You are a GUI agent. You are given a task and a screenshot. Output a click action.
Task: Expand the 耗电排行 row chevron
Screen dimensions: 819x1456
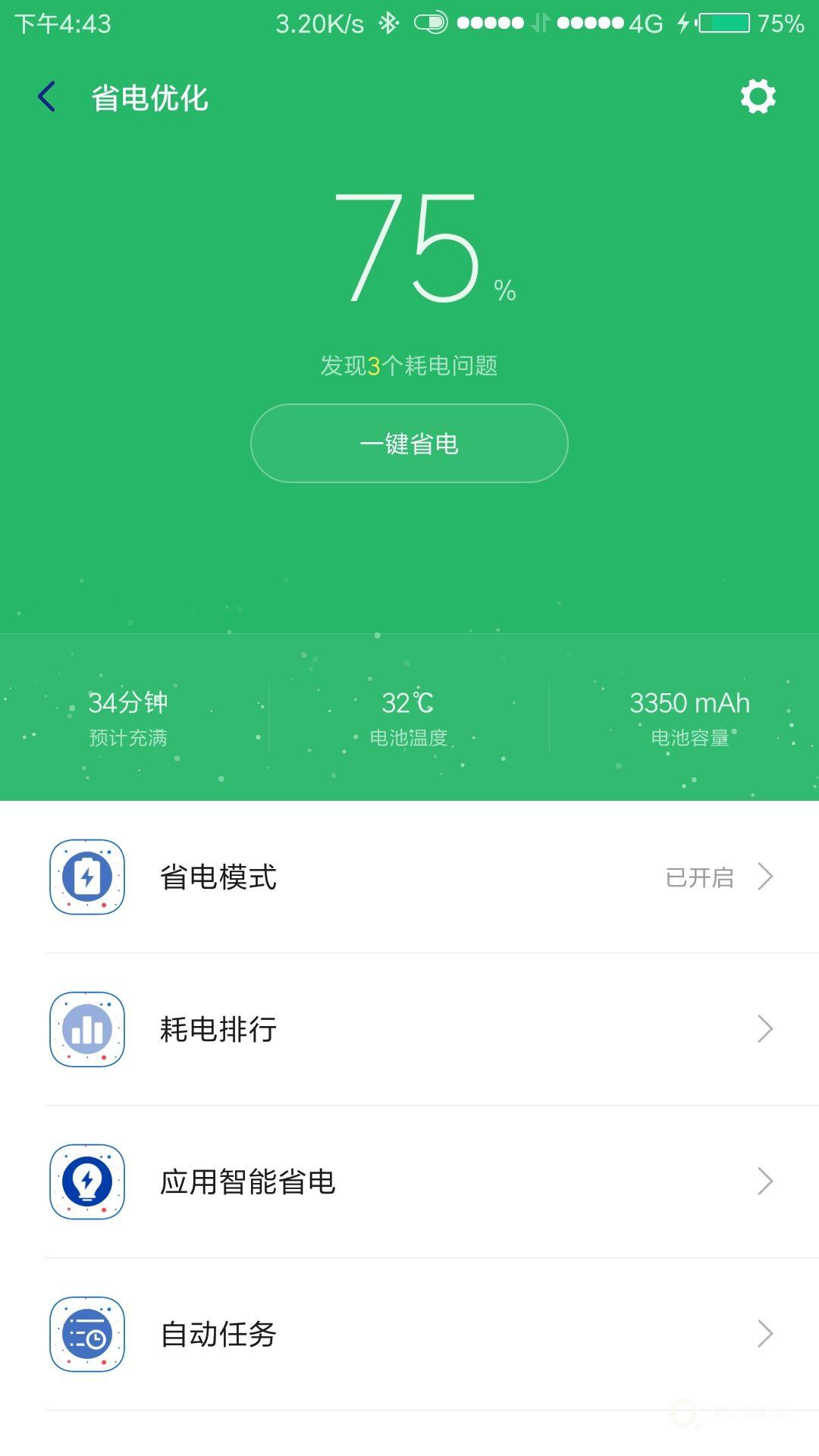coord(766,1030)
